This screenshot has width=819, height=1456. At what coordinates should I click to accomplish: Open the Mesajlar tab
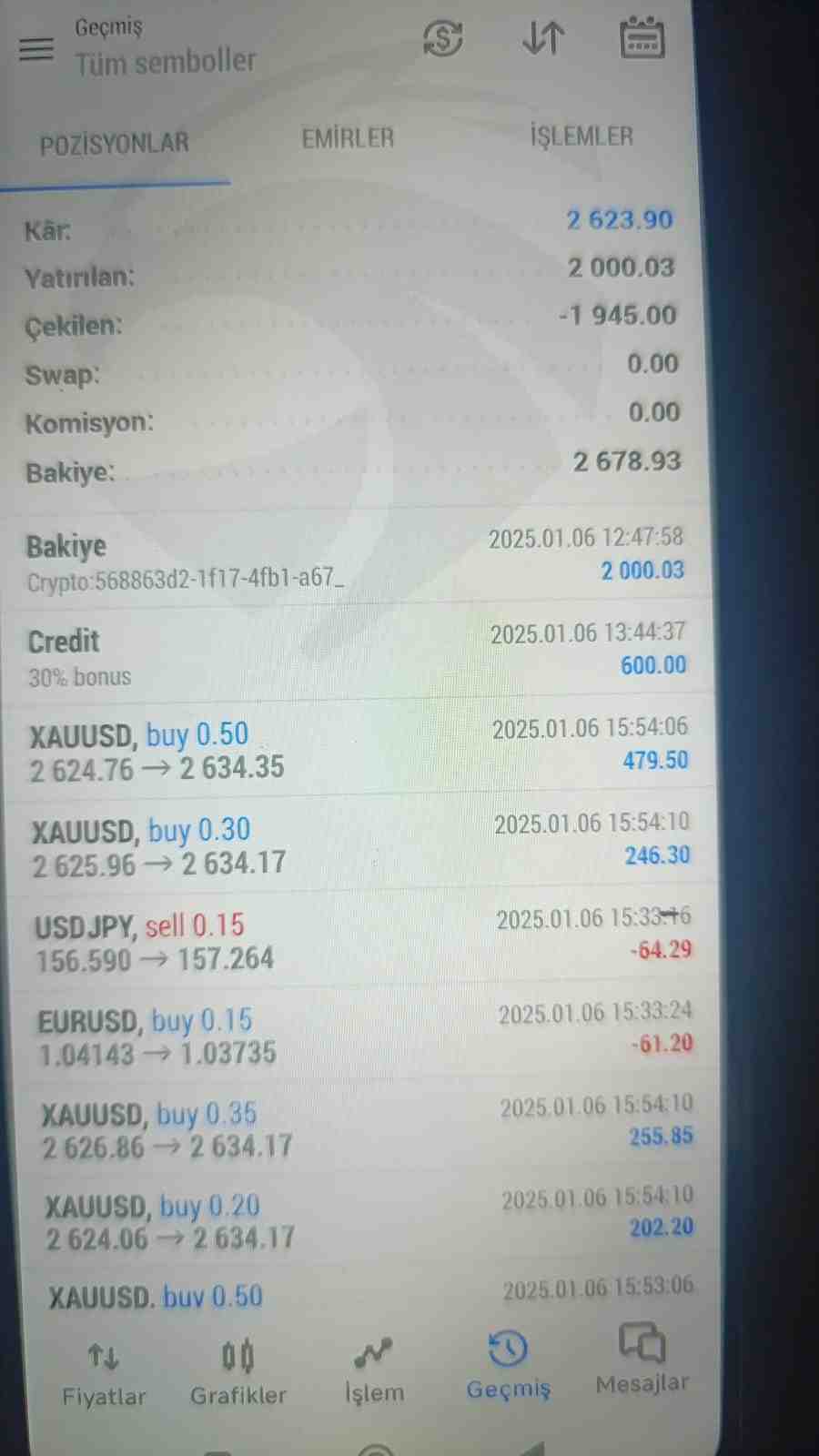(x=642, y=1360)
